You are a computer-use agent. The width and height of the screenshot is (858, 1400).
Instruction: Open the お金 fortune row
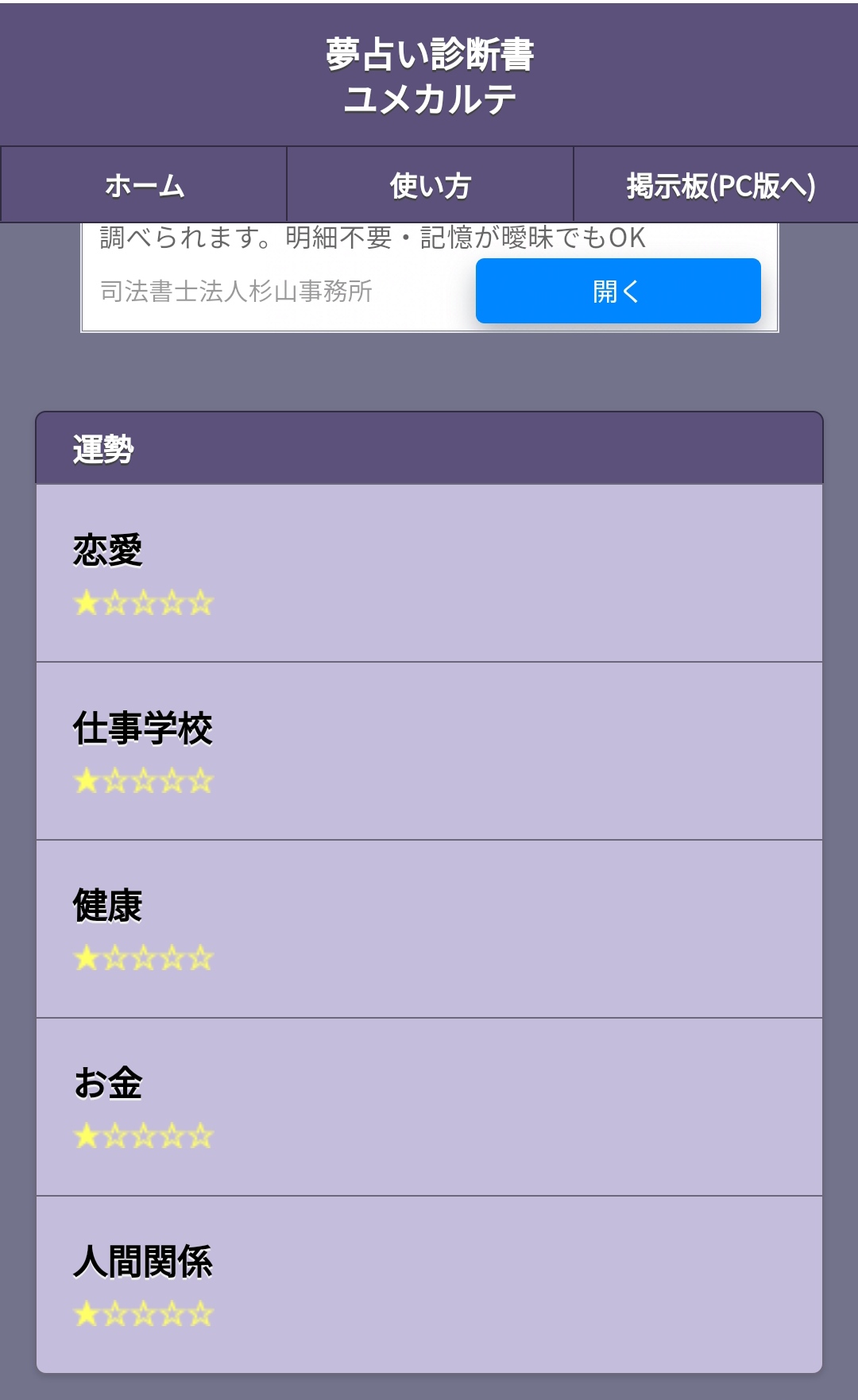[429, 1107]
